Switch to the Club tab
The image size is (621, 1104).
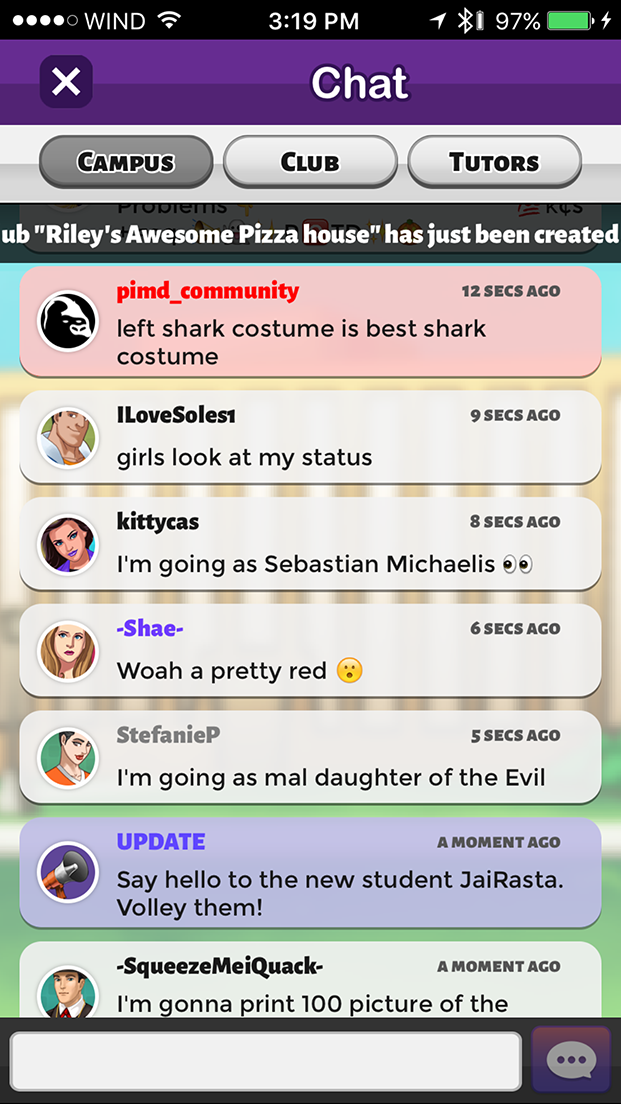pos(310,162)
